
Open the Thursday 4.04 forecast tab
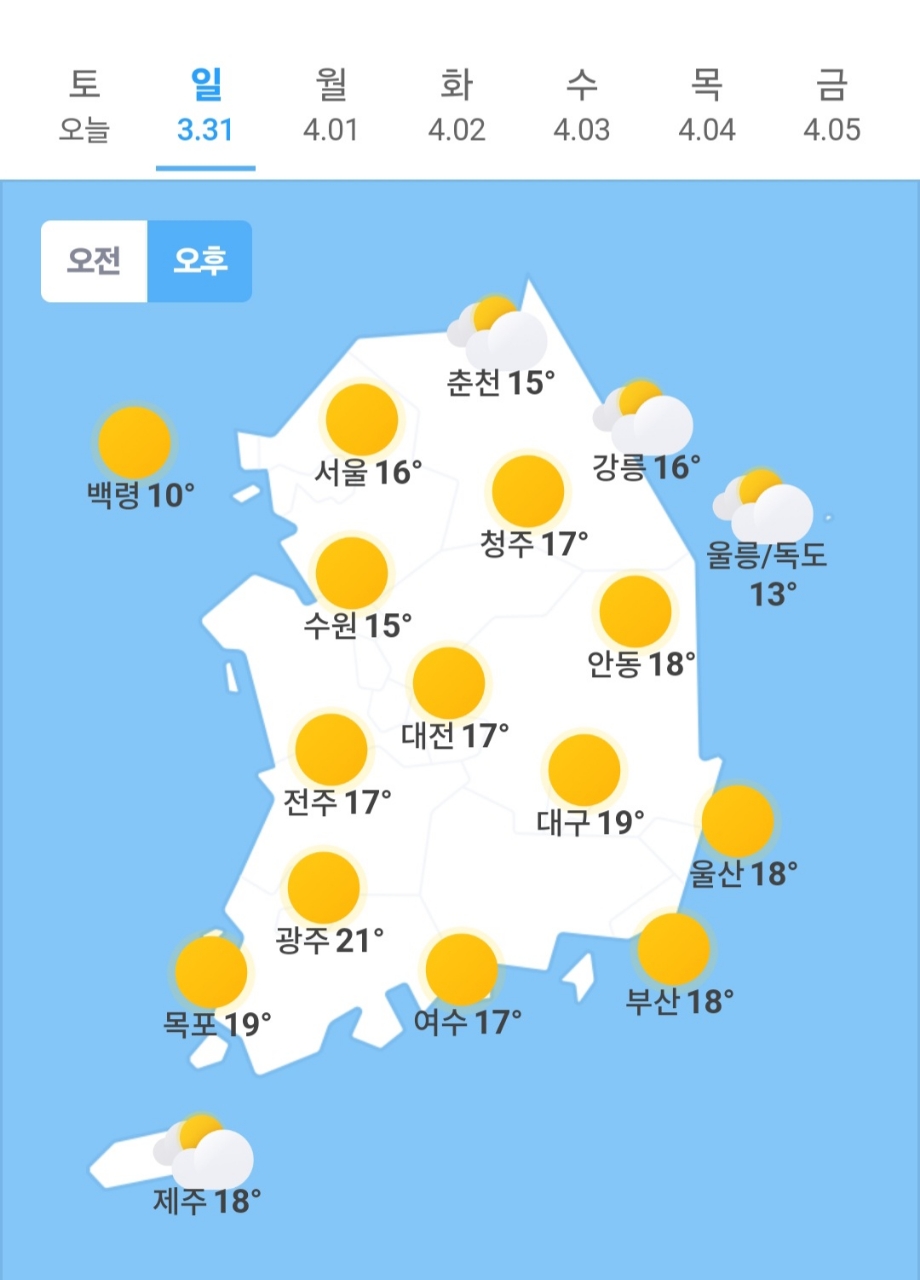click(x=706, y=107)
